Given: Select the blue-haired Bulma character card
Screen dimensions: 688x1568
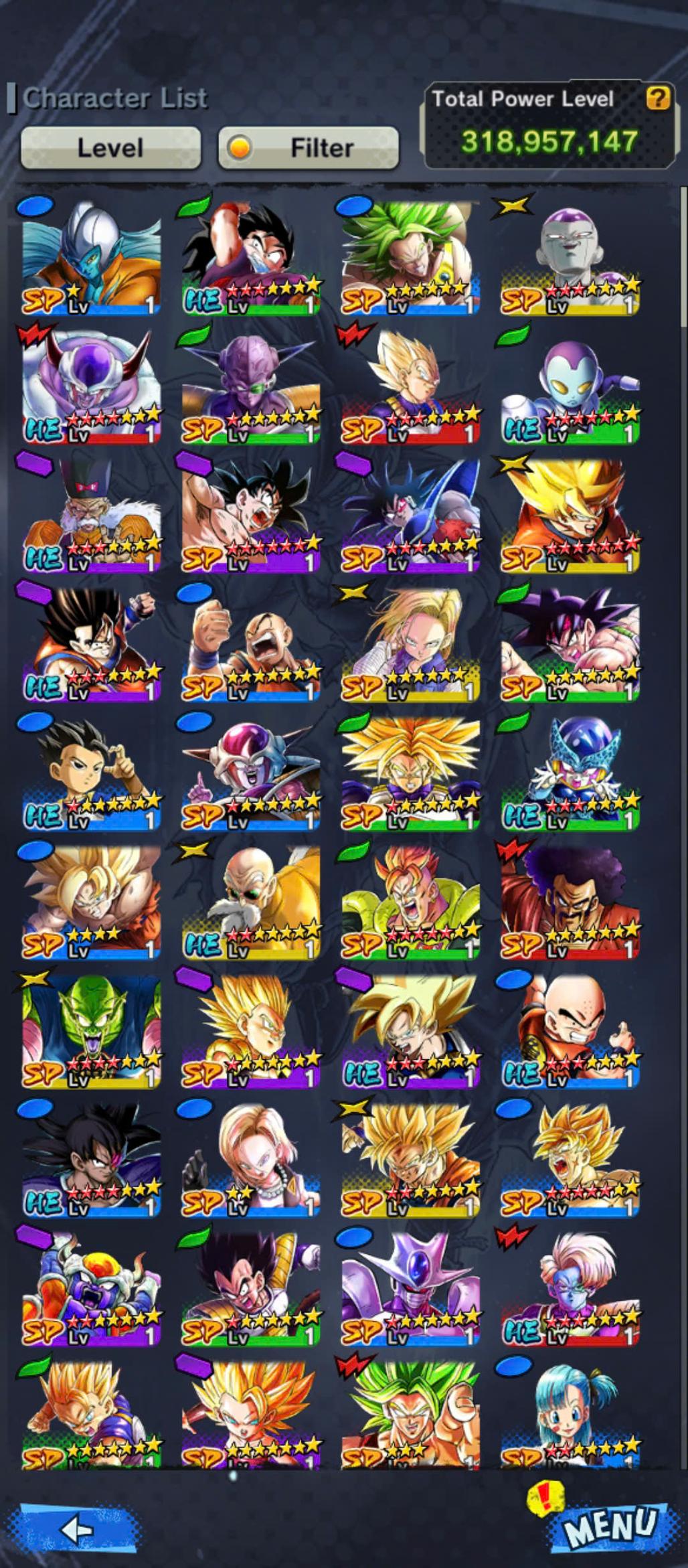Looking at the screenshot, I should point(570,1414).
